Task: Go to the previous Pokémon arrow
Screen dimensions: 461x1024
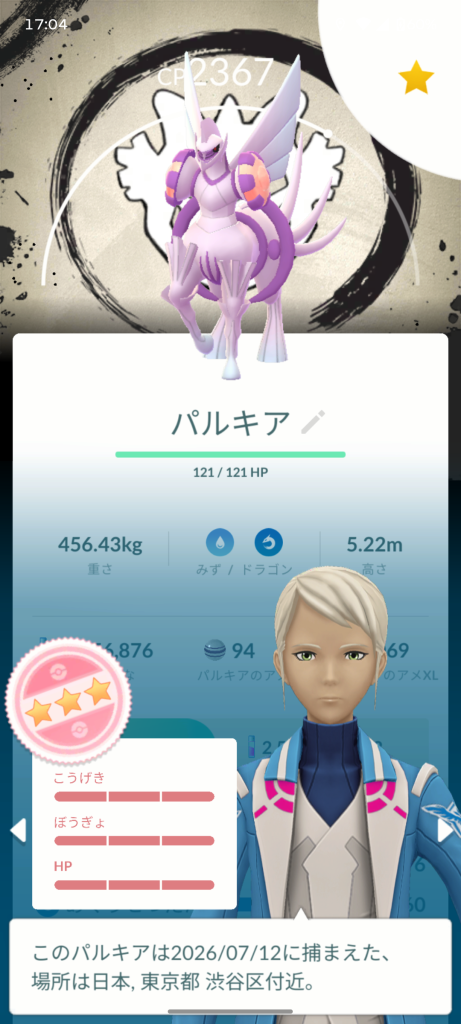Action: (x=18, y=831)
